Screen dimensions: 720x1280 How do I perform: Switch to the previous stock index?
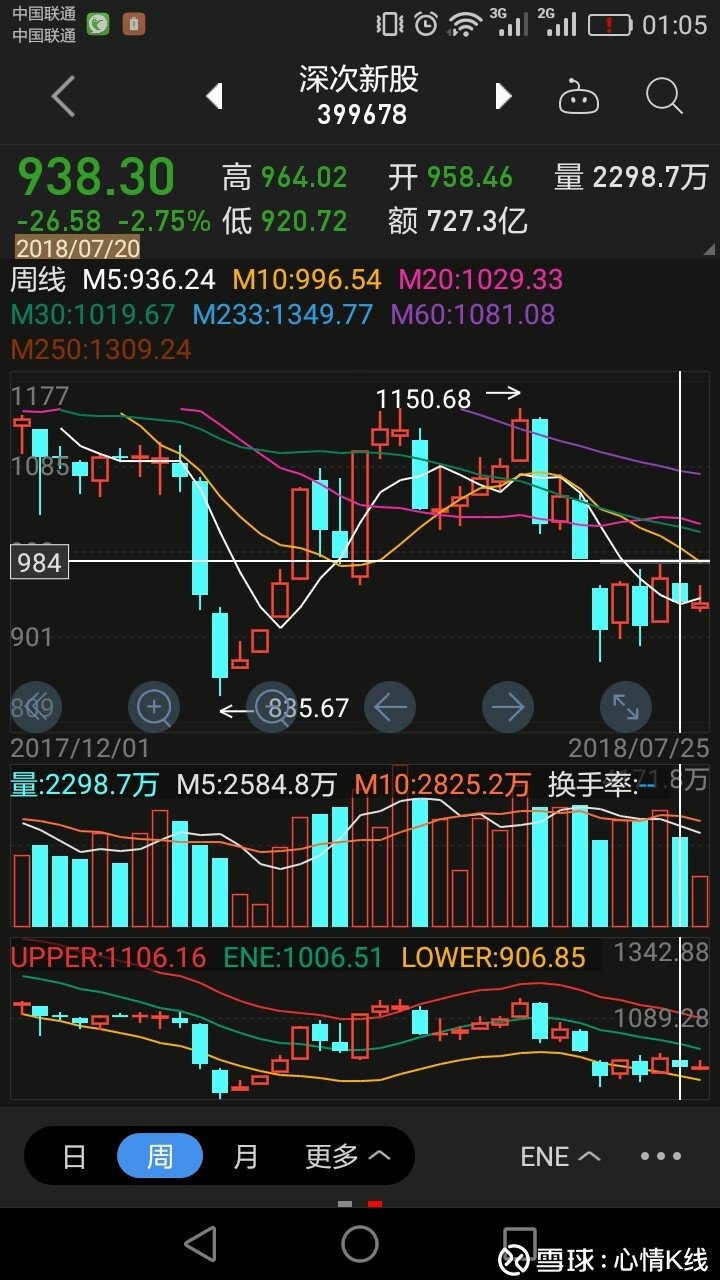pos(213,96)
